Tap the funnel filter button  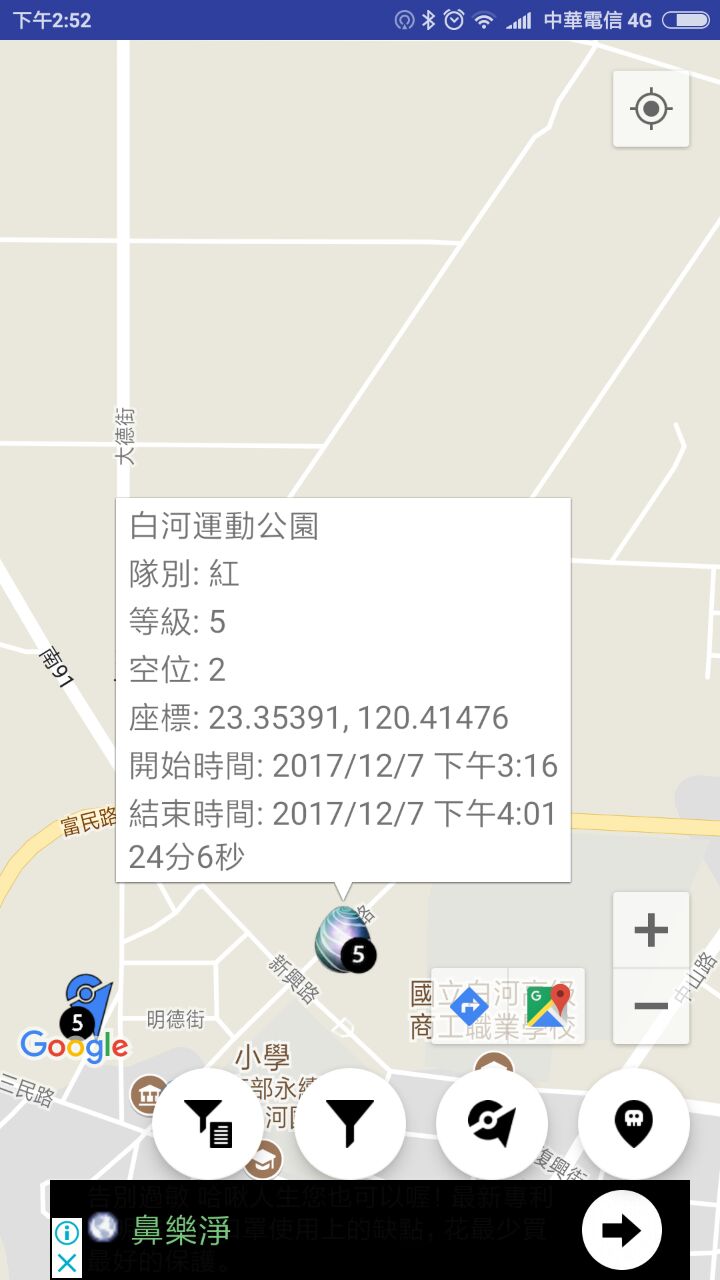point(350,1123)
